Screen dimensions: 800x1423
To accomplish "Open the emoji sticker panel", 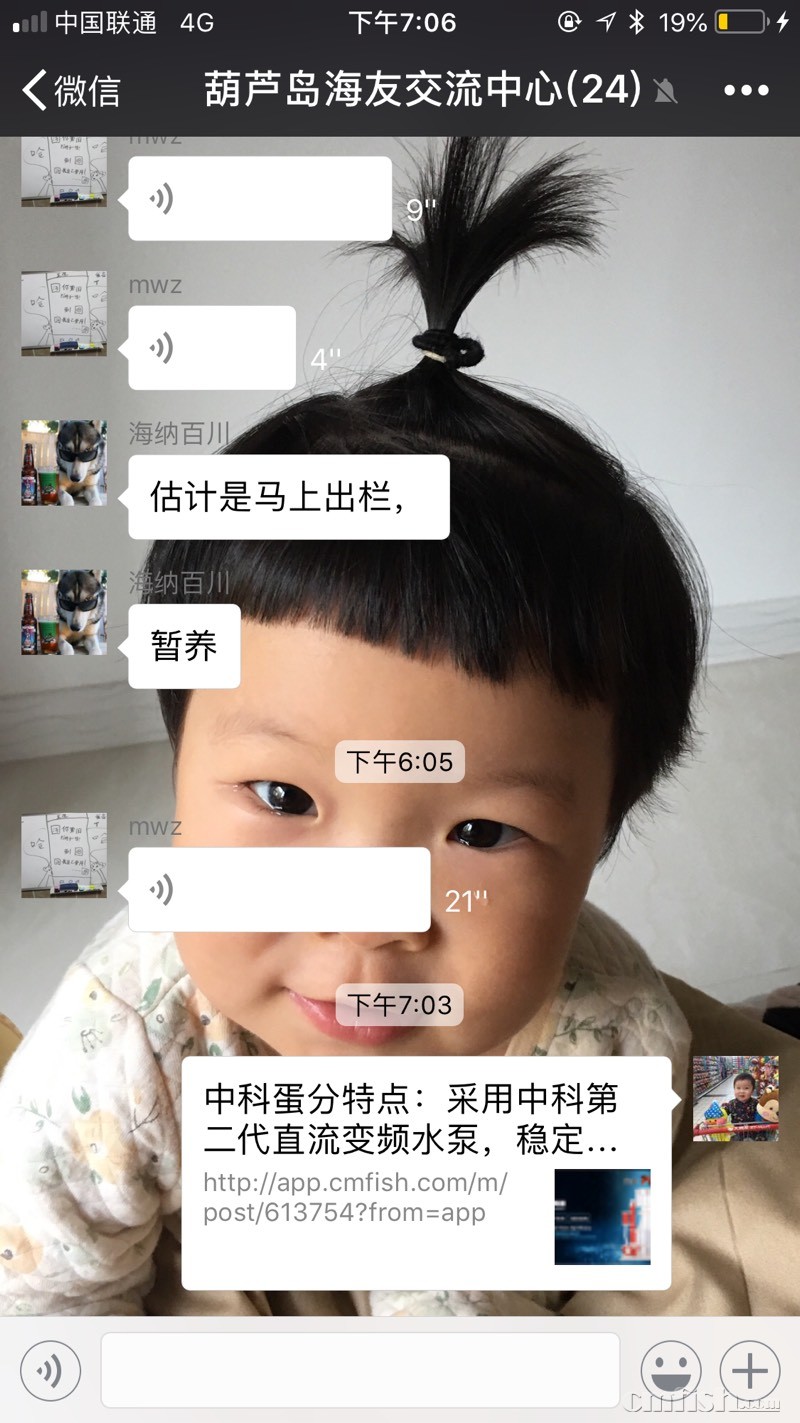I will (x=671, y=1371).
